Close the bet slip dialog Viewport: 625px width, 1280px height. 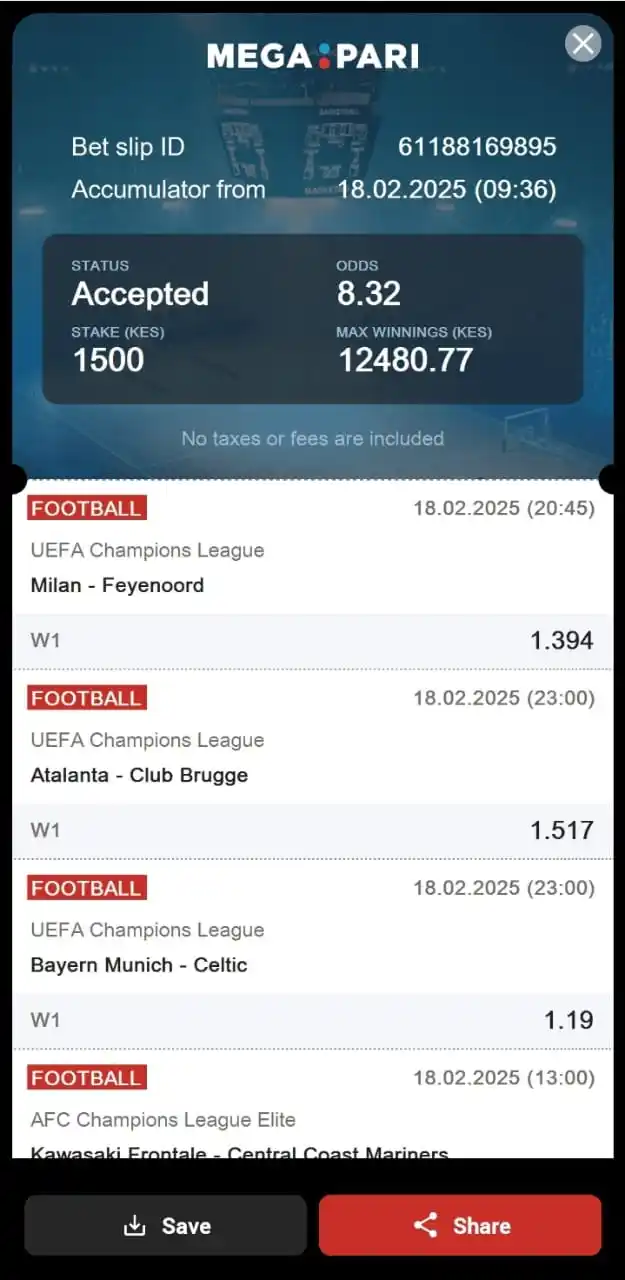583,44
